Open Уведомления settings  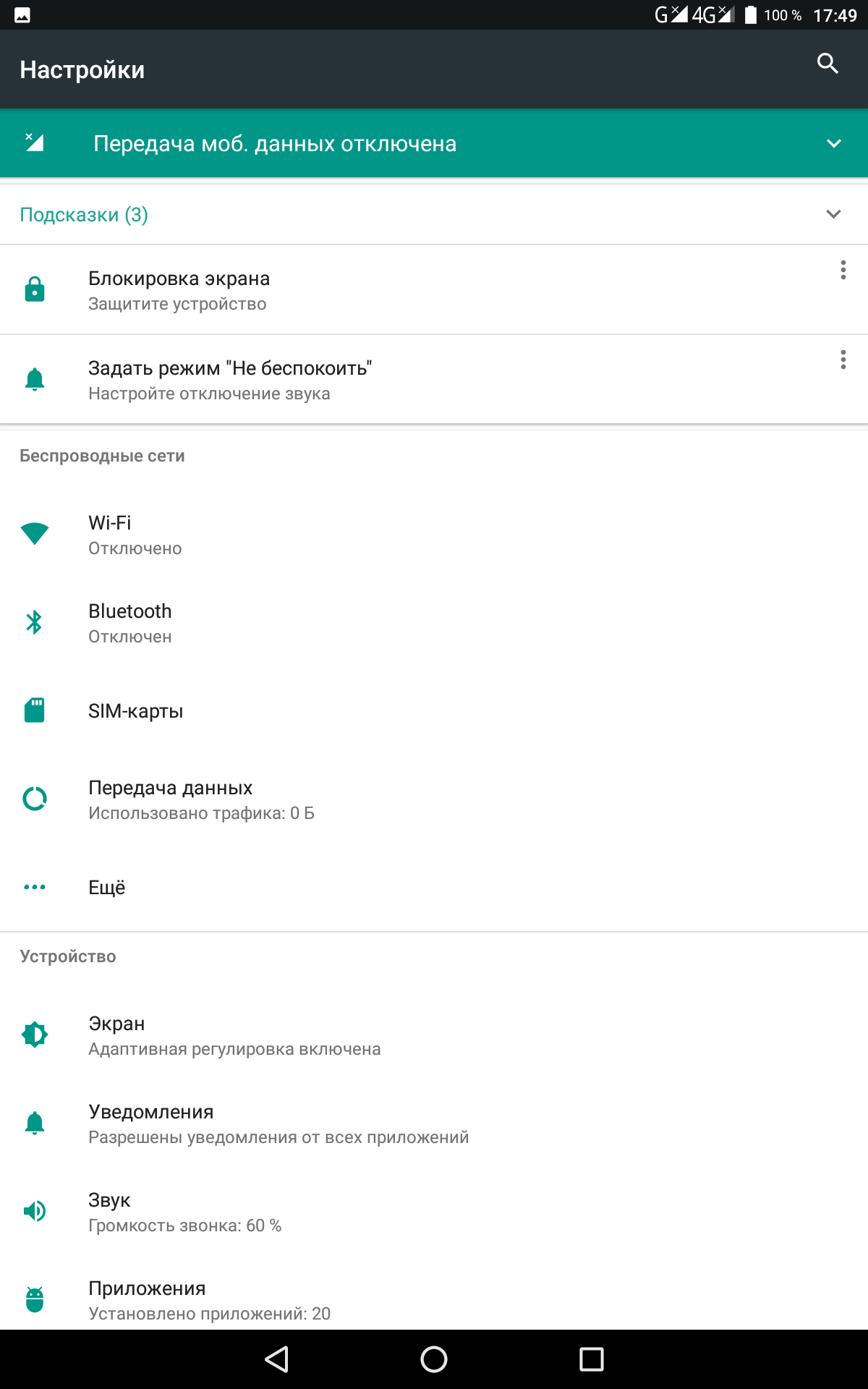pos(434,1123)
